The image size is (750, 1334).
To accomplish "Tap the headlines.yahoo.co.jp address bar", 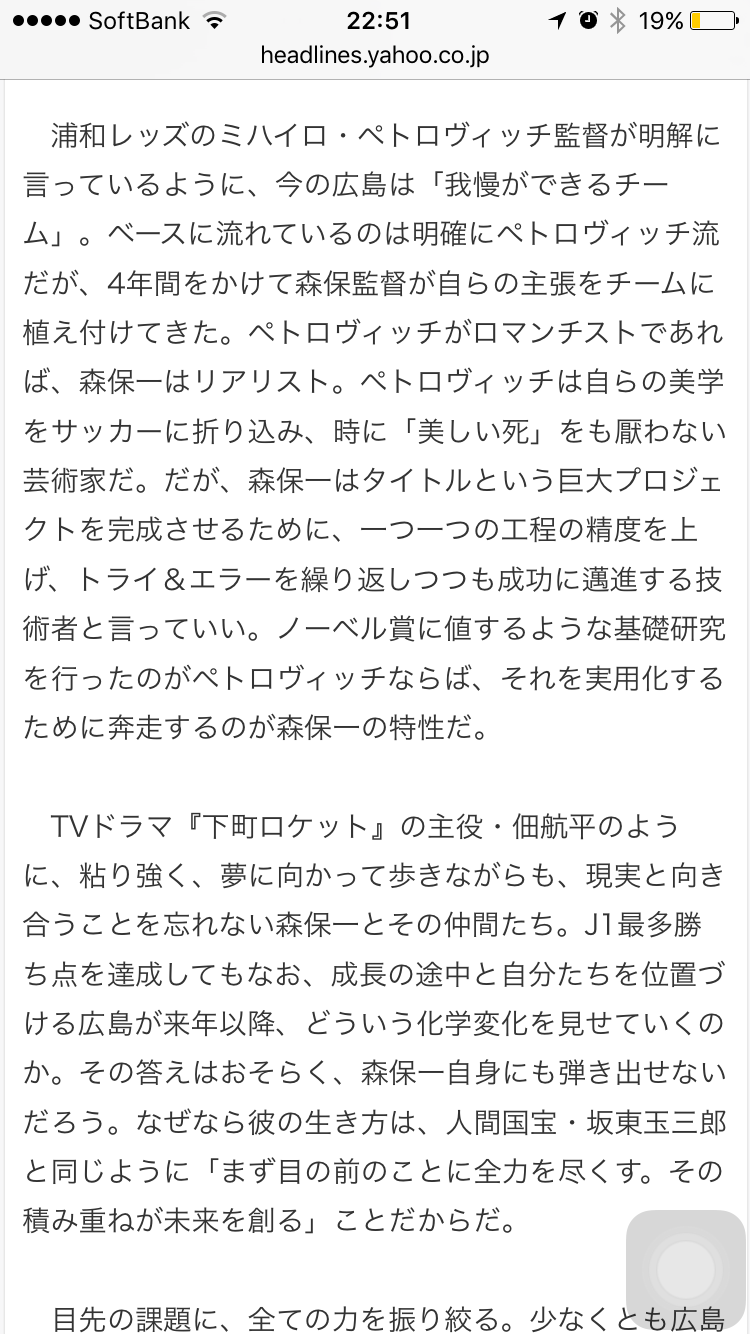I will point(375,56).
